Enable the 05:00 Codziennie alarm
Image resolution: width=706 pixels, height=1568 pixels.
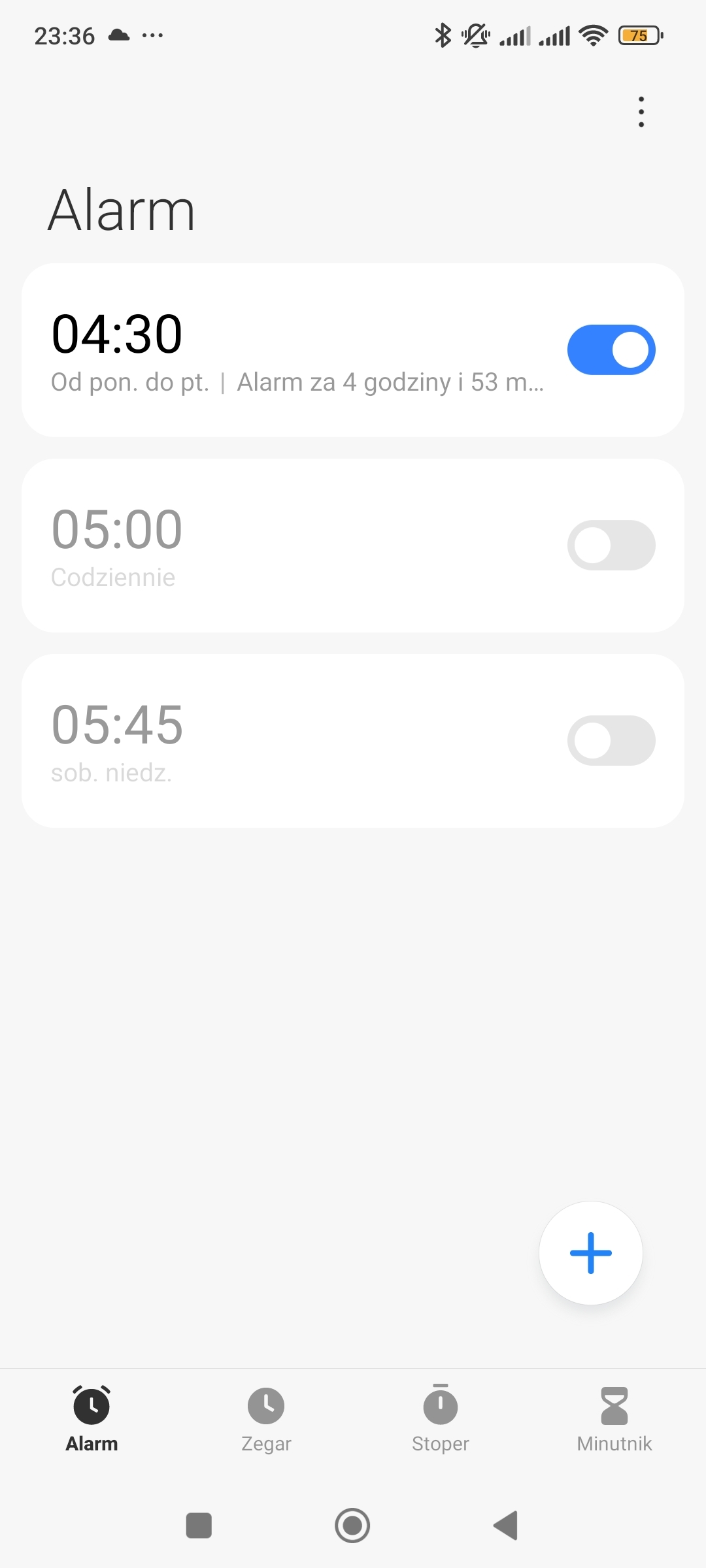tap(611, 546)
